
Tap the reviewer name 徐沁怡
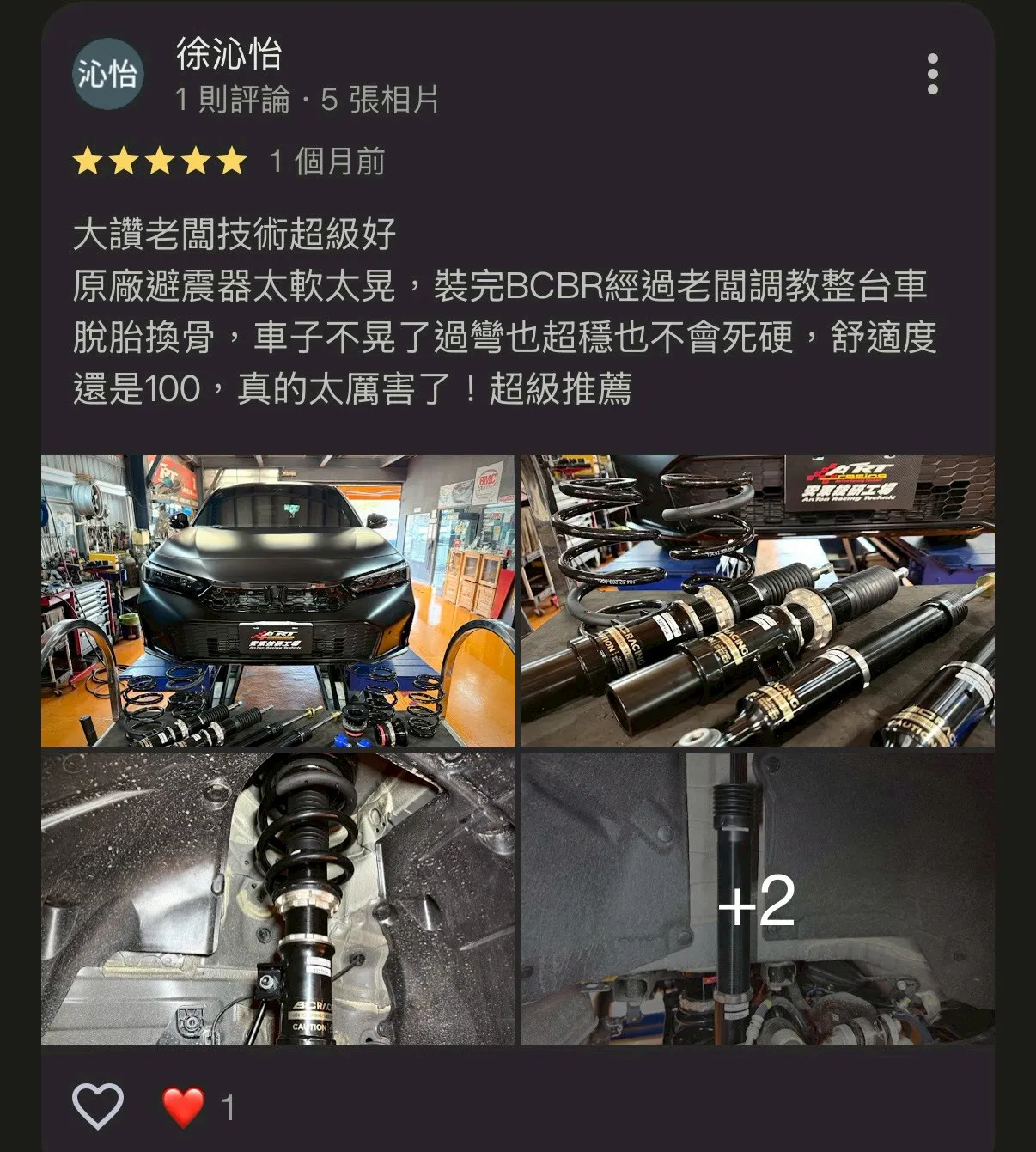(229, 53)
